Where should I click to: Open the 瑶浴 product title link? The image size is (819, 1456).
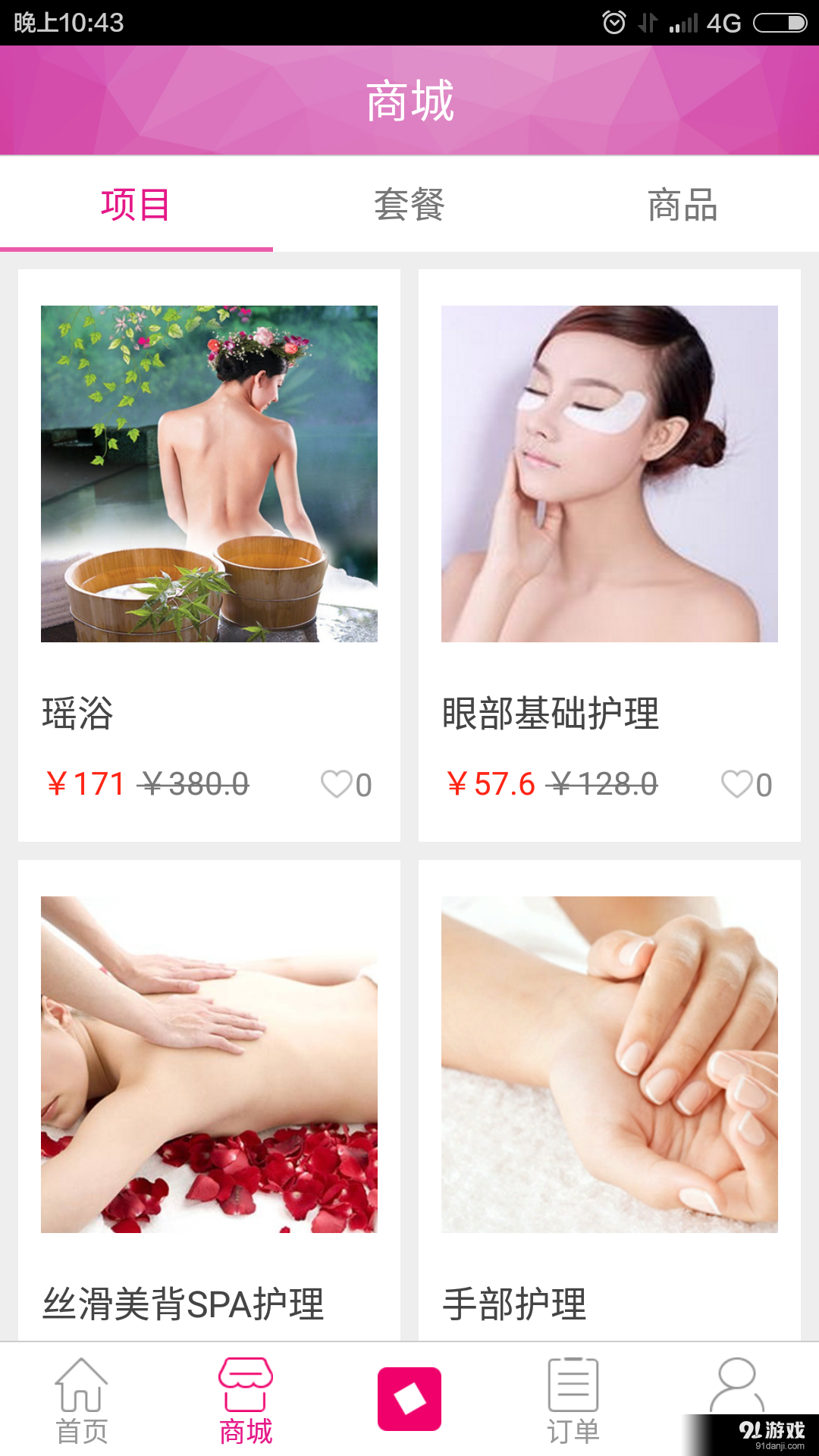pos(76,711)
